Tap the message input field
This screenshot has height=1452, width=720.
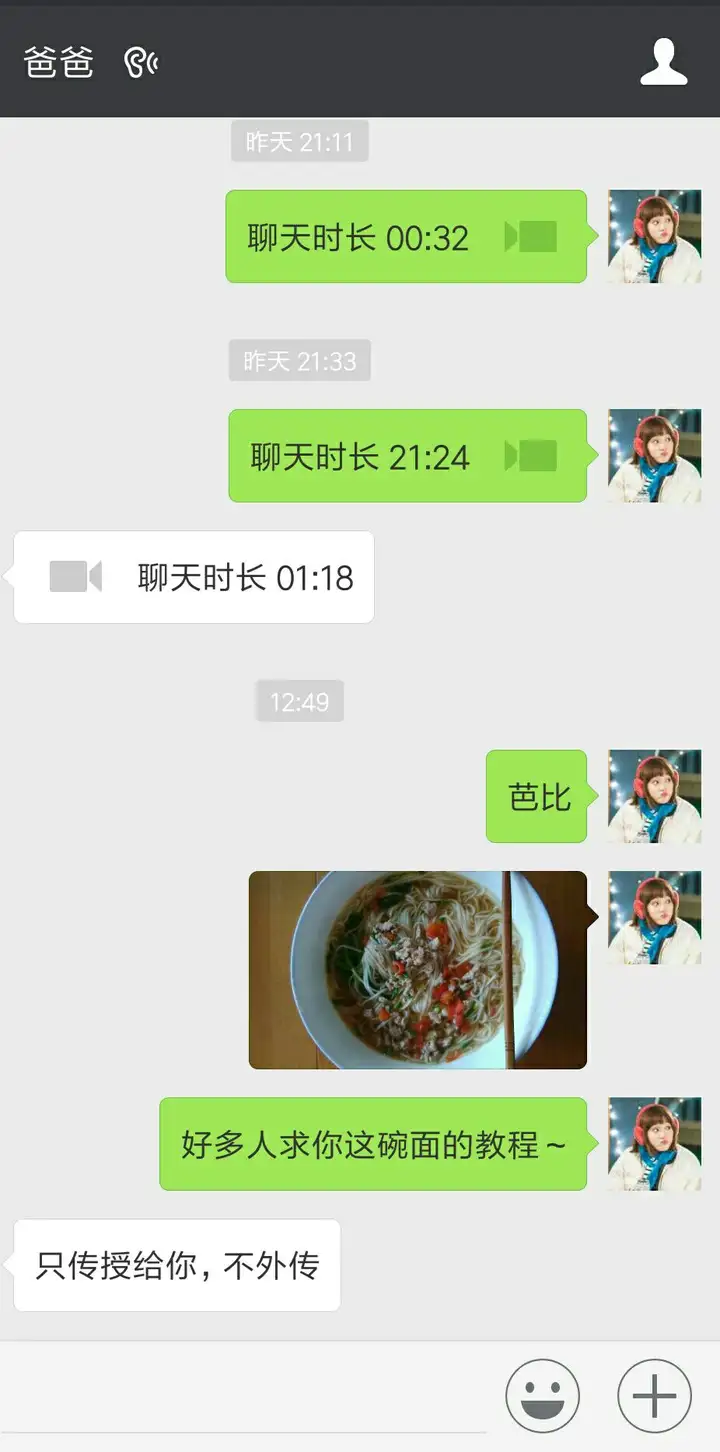coord(245,1396)
